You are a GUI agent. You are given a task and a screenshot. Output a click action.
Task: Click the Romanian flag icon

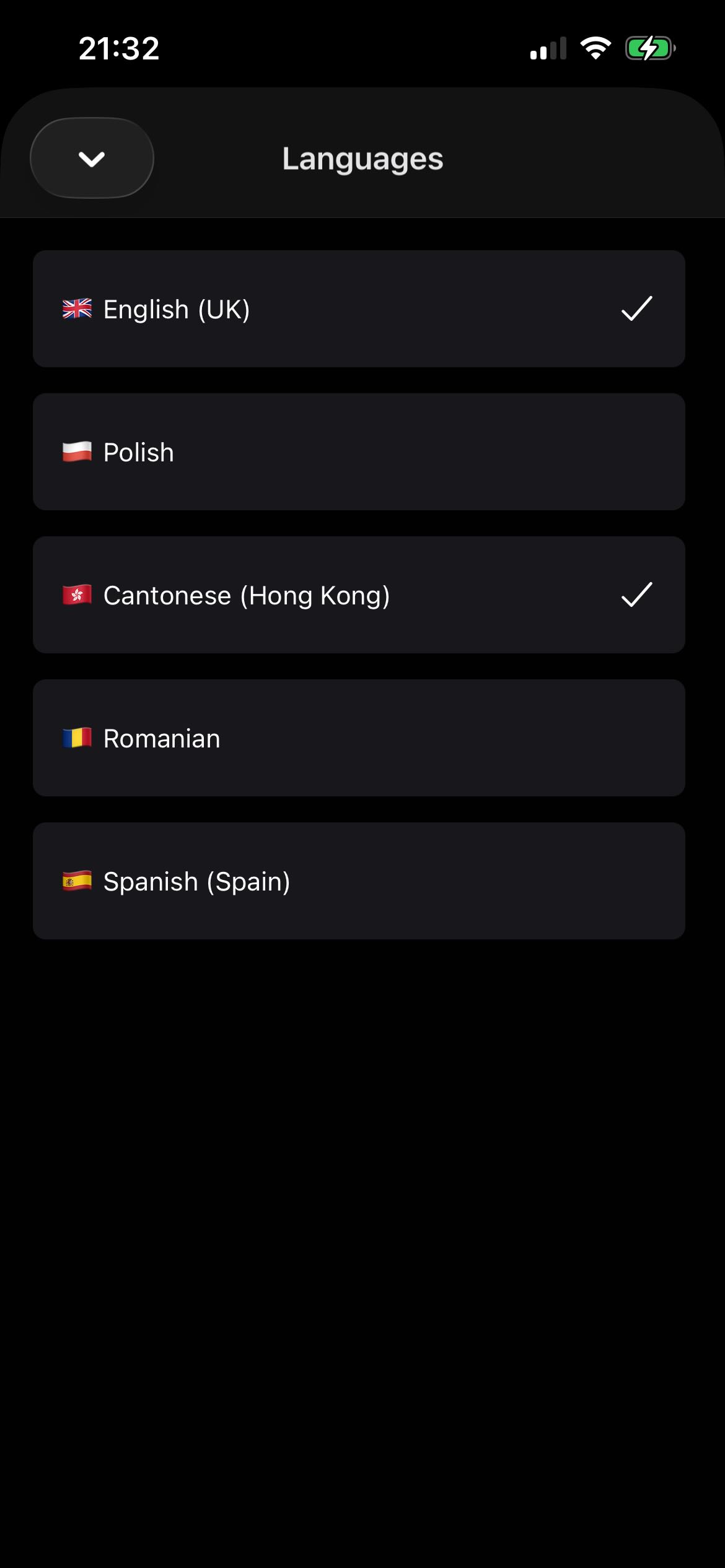tap(77, 738)
